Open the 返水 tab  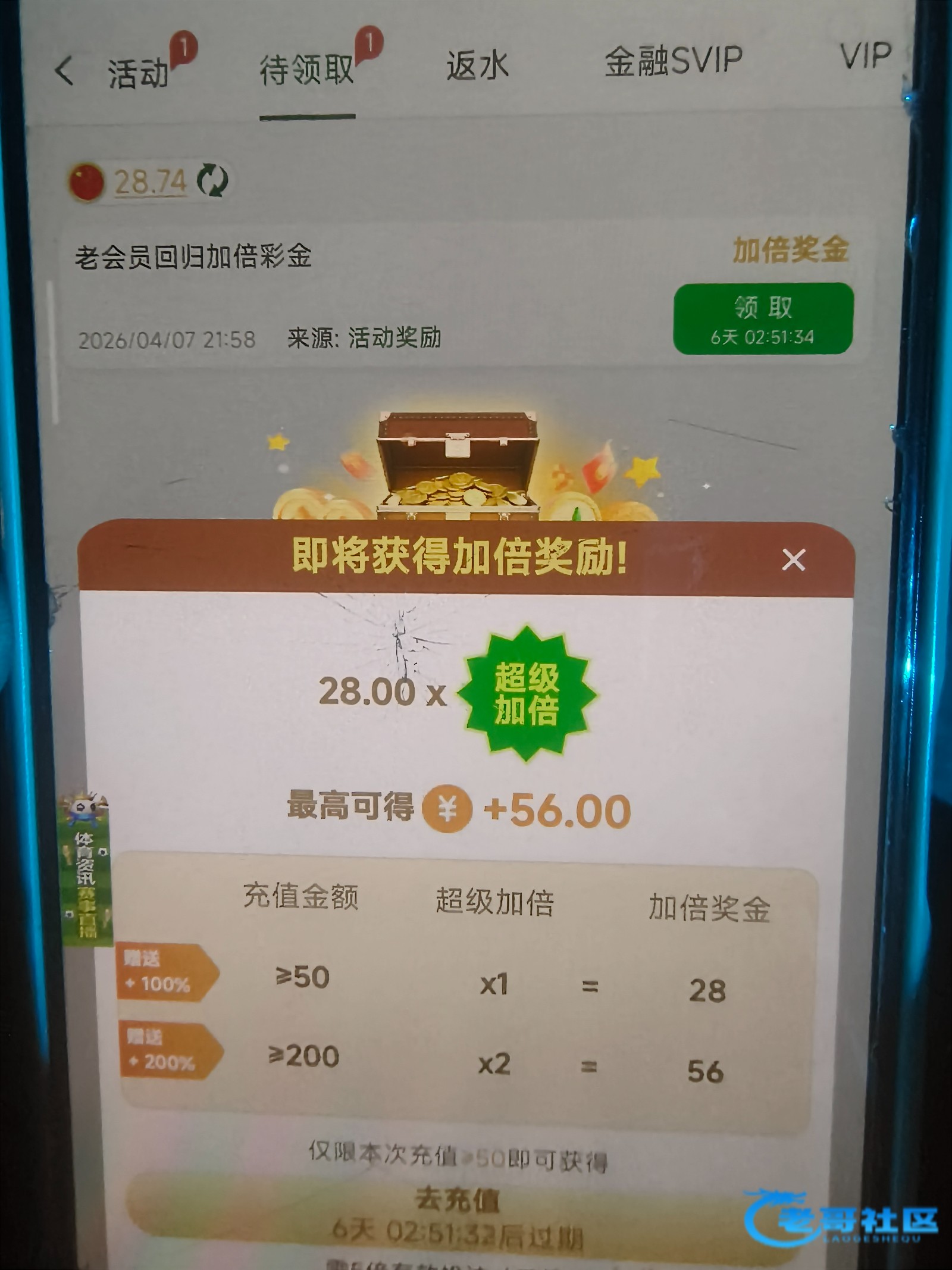tap(477, 65)
